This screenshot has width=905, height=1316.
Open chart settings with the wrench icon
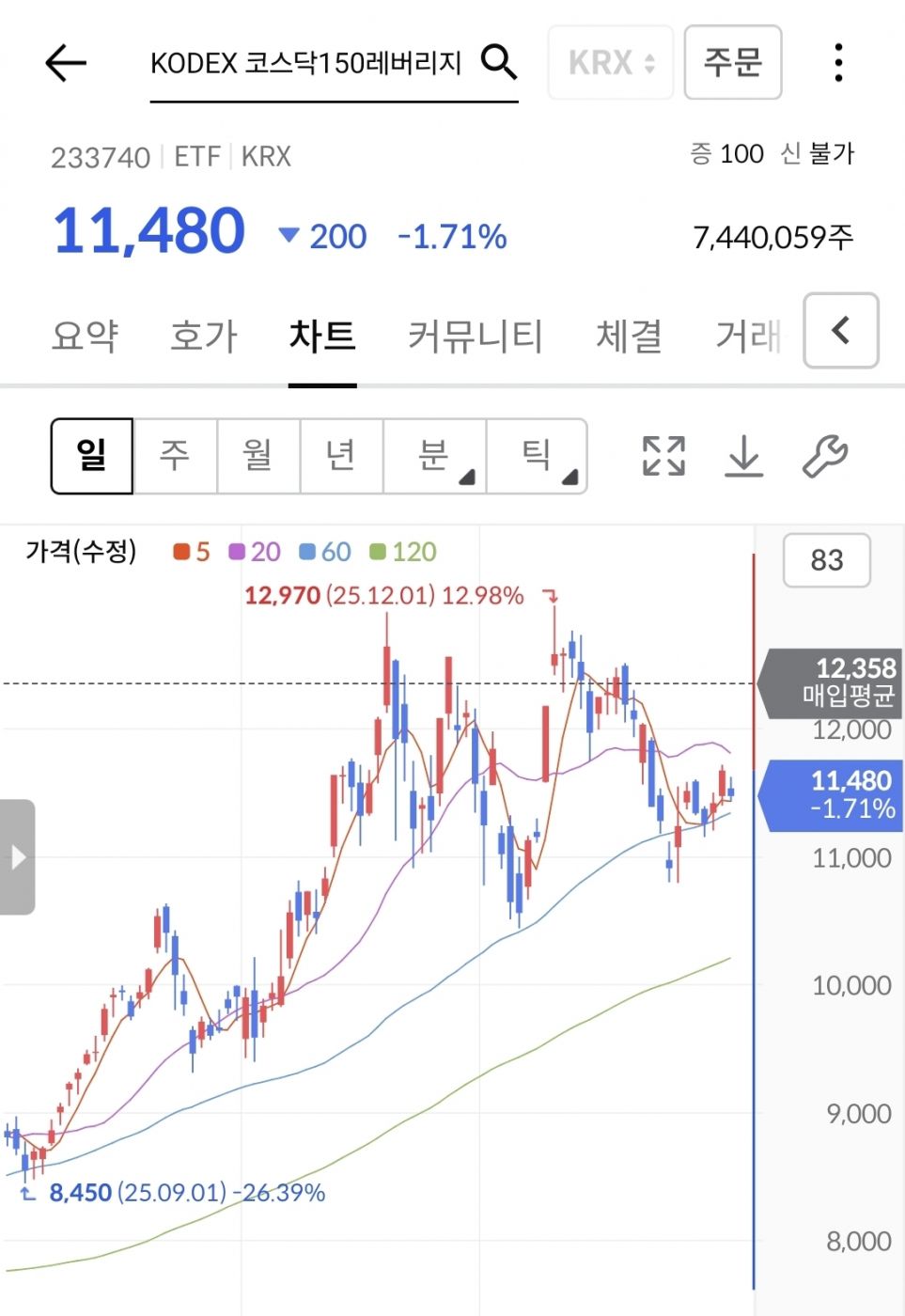(x=825, y=456)
